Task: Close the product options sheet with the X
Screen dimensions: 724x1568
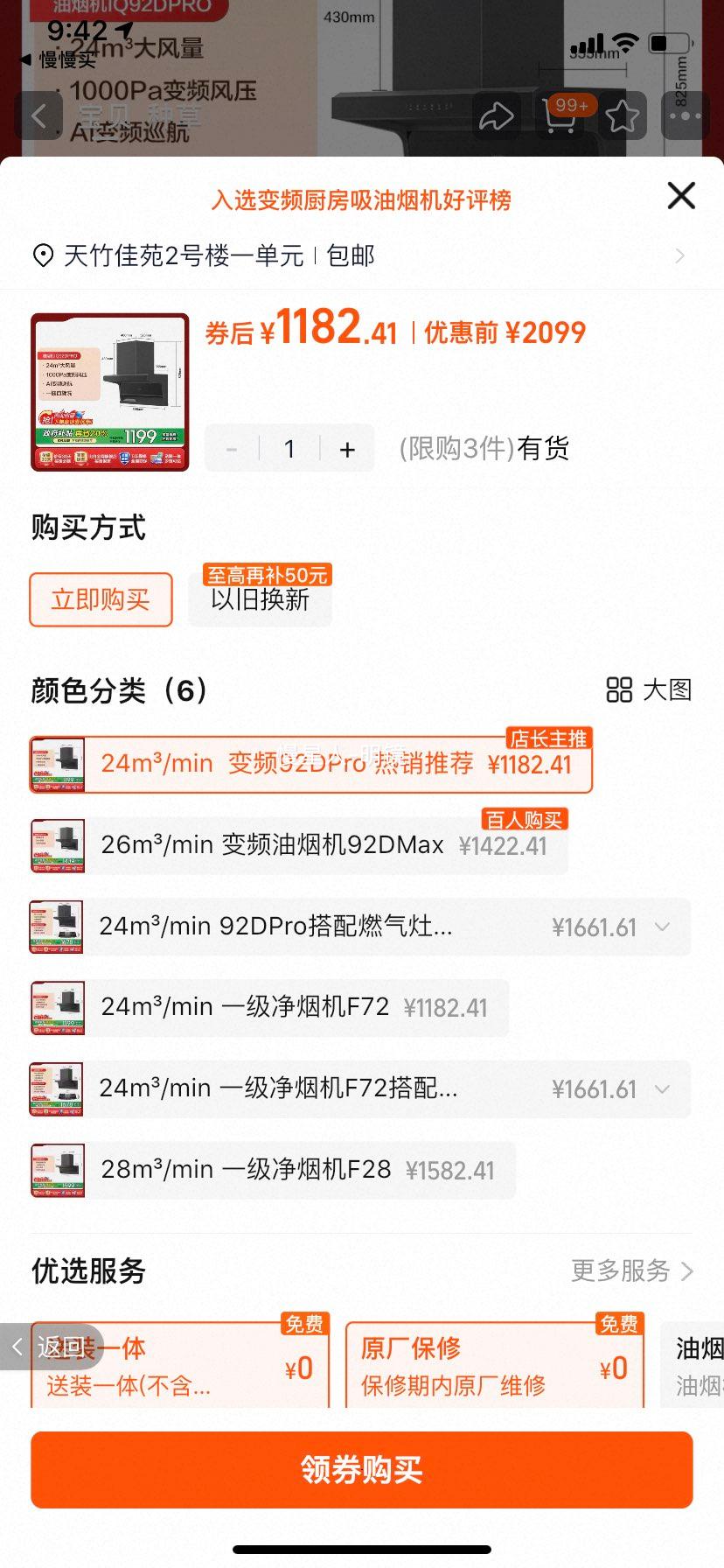Action: (x=680, y=196)
